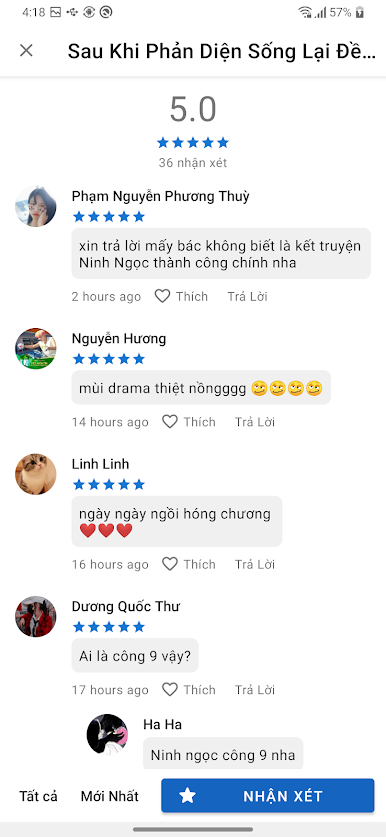Image resolution: width=386 pixels, height=837 pixels.
Task: Reply to Dương Quốc Thư's question
Action: [x=255, y=690]
